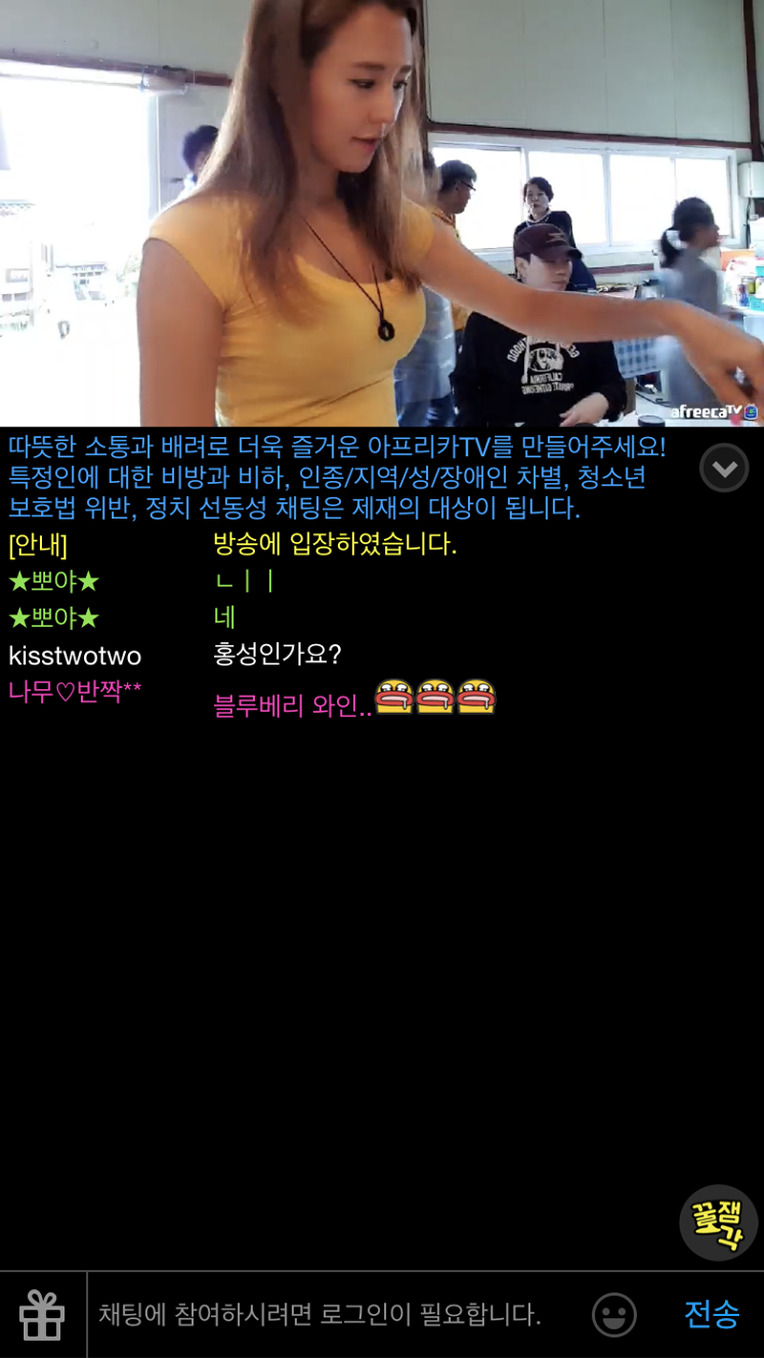The width and height of the screenshot is (764, 1358).
Task: Collapse the chat notice with the chevron
Action: 724,467
